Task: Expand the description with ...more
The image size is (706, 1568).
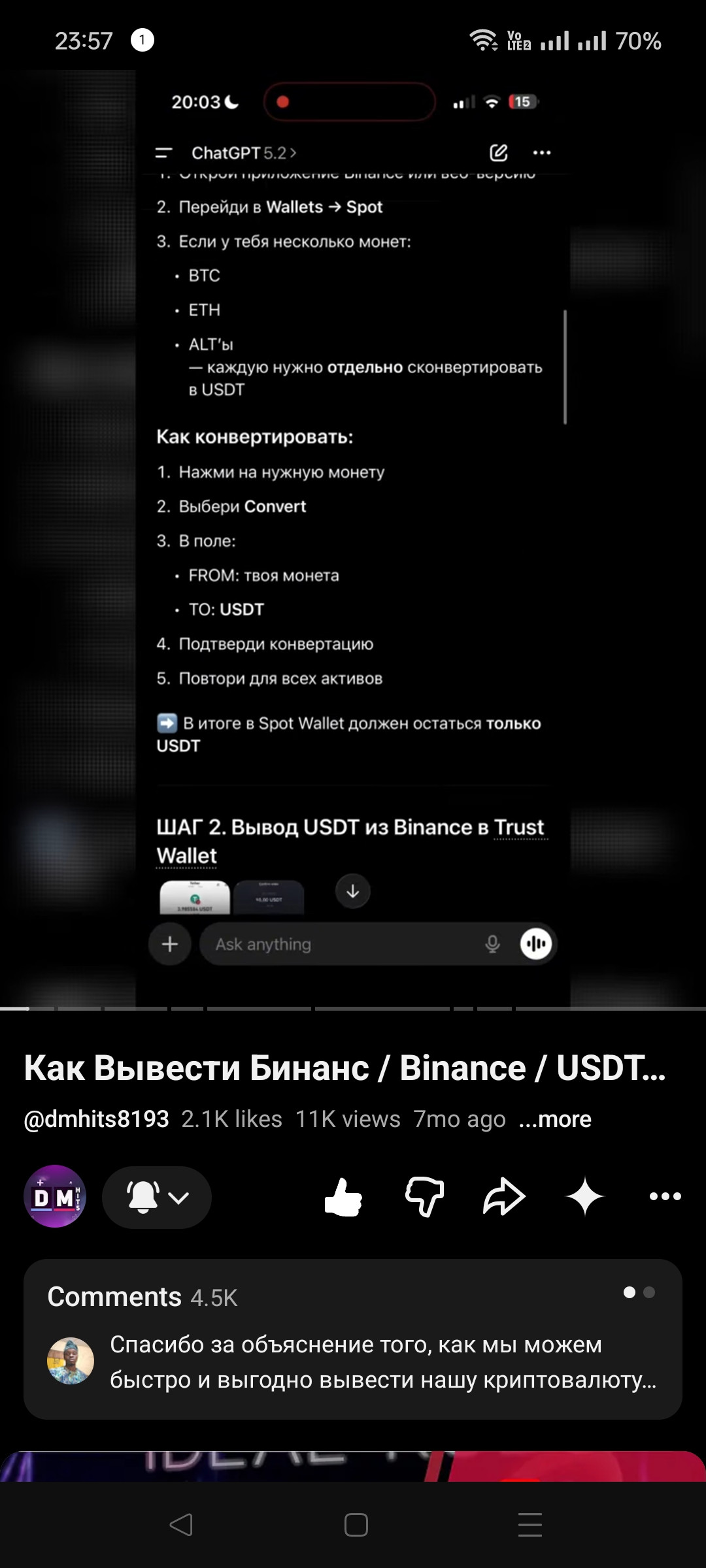Action: click(555, 1119)
